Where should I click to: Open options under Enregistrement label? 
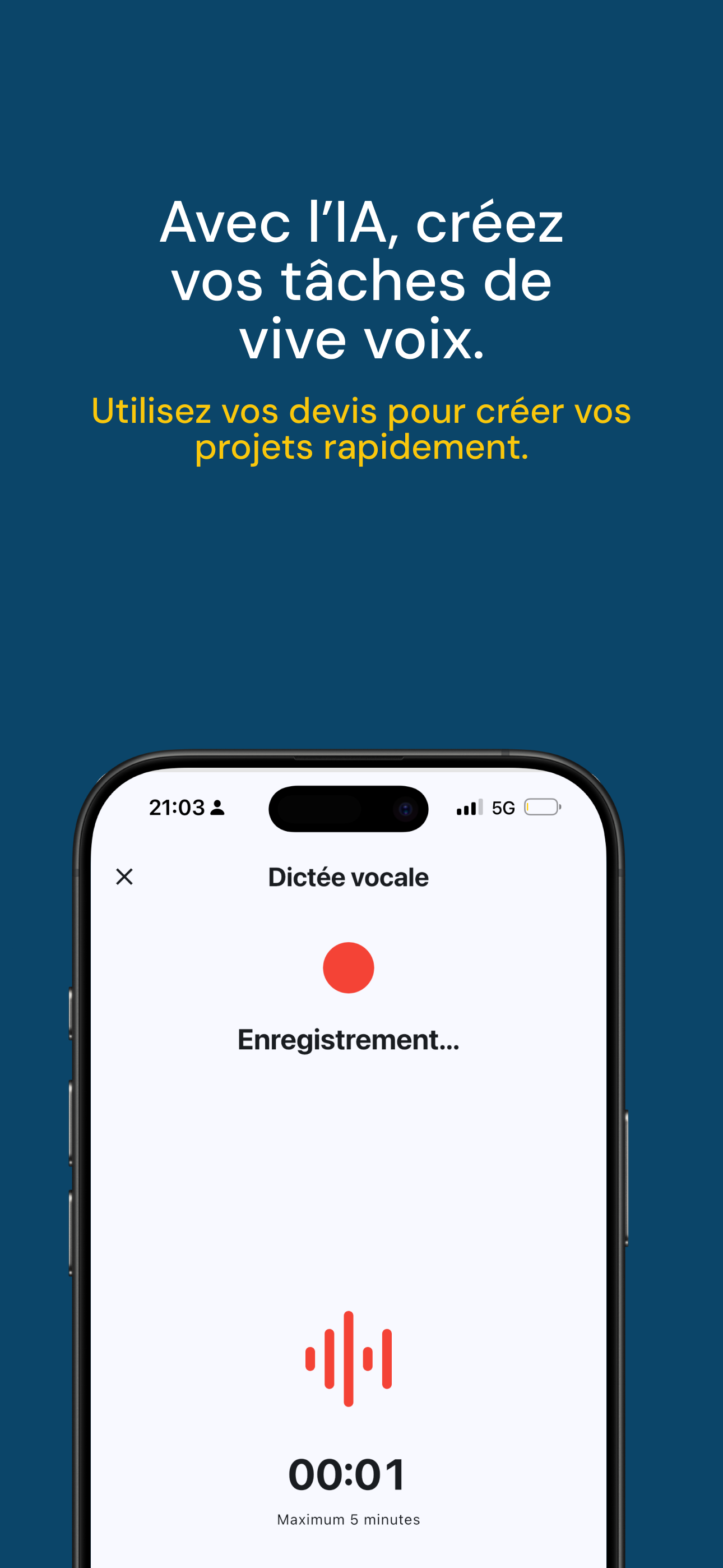347,1039
